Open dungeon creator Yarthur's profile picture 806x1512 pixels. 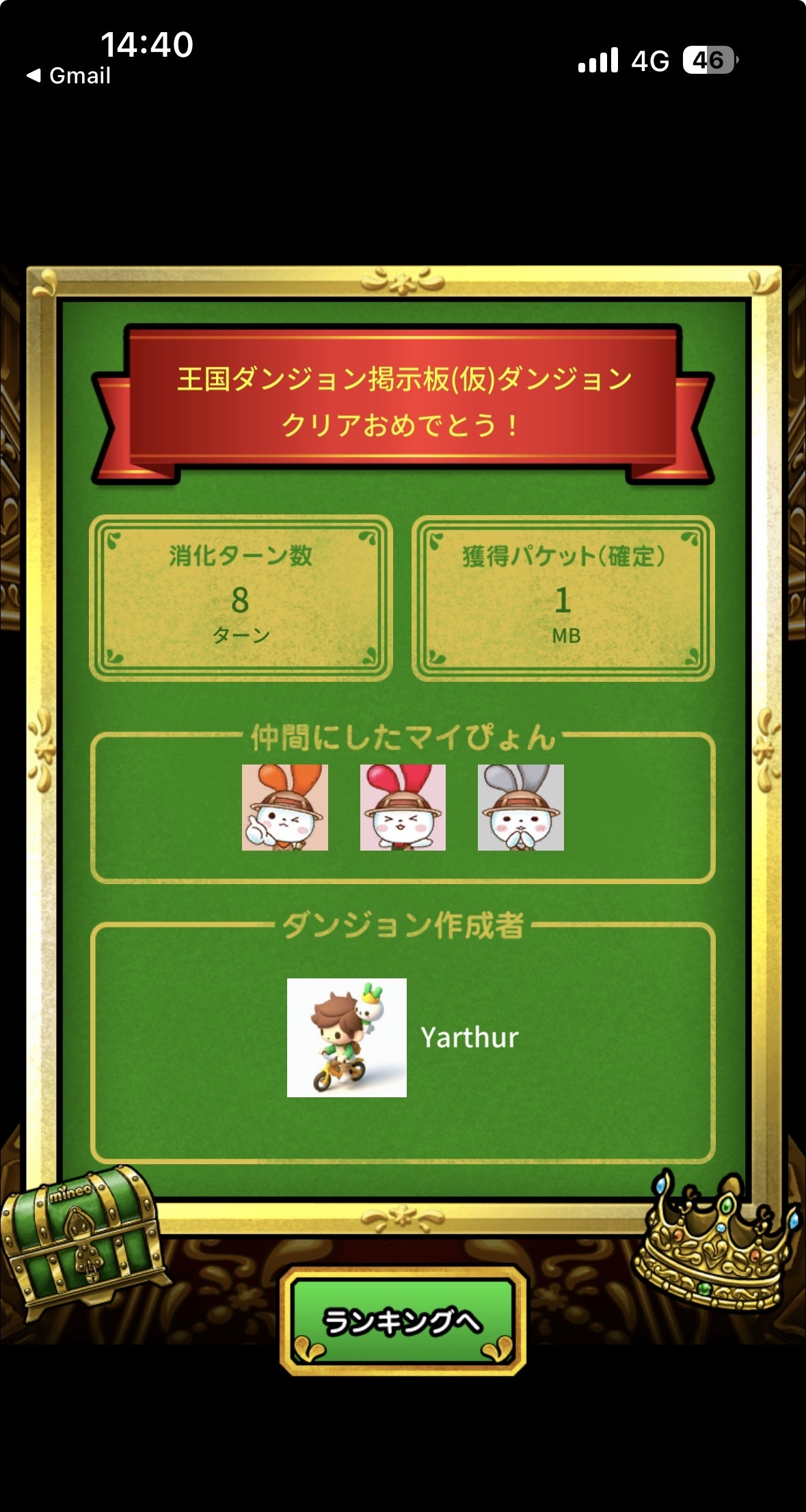(347, 1037)
